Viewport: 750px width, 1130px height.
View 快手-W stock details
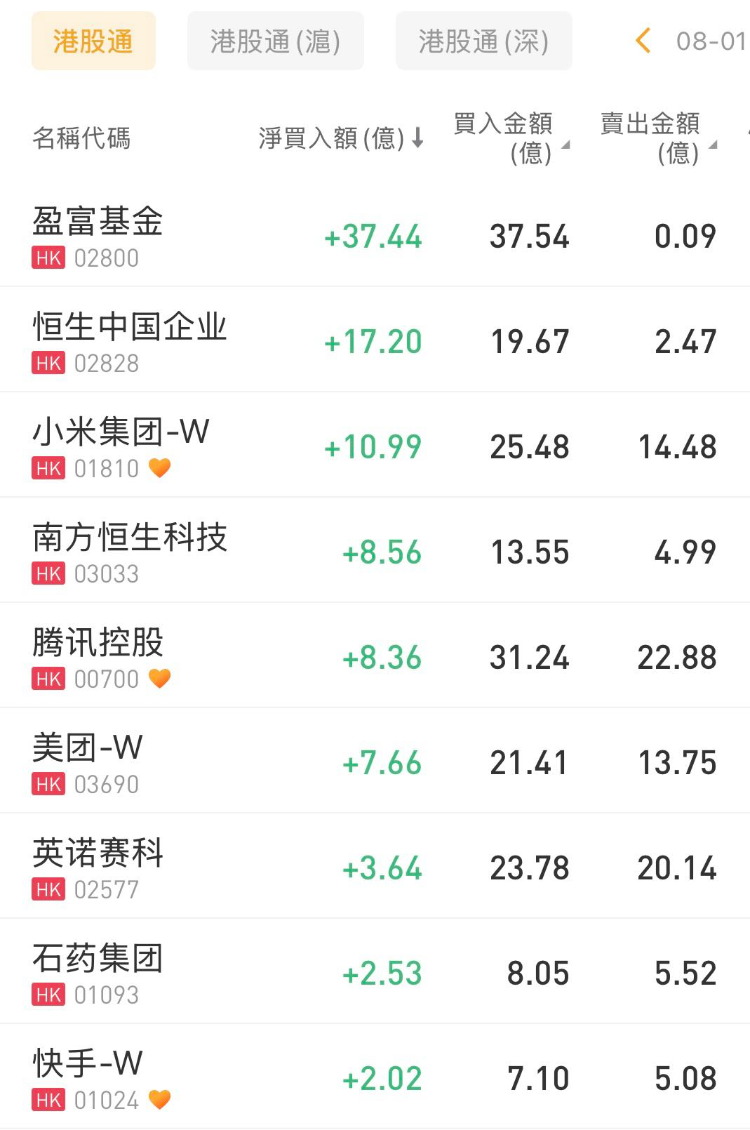pyautogui.click(x=88, y=1064)
